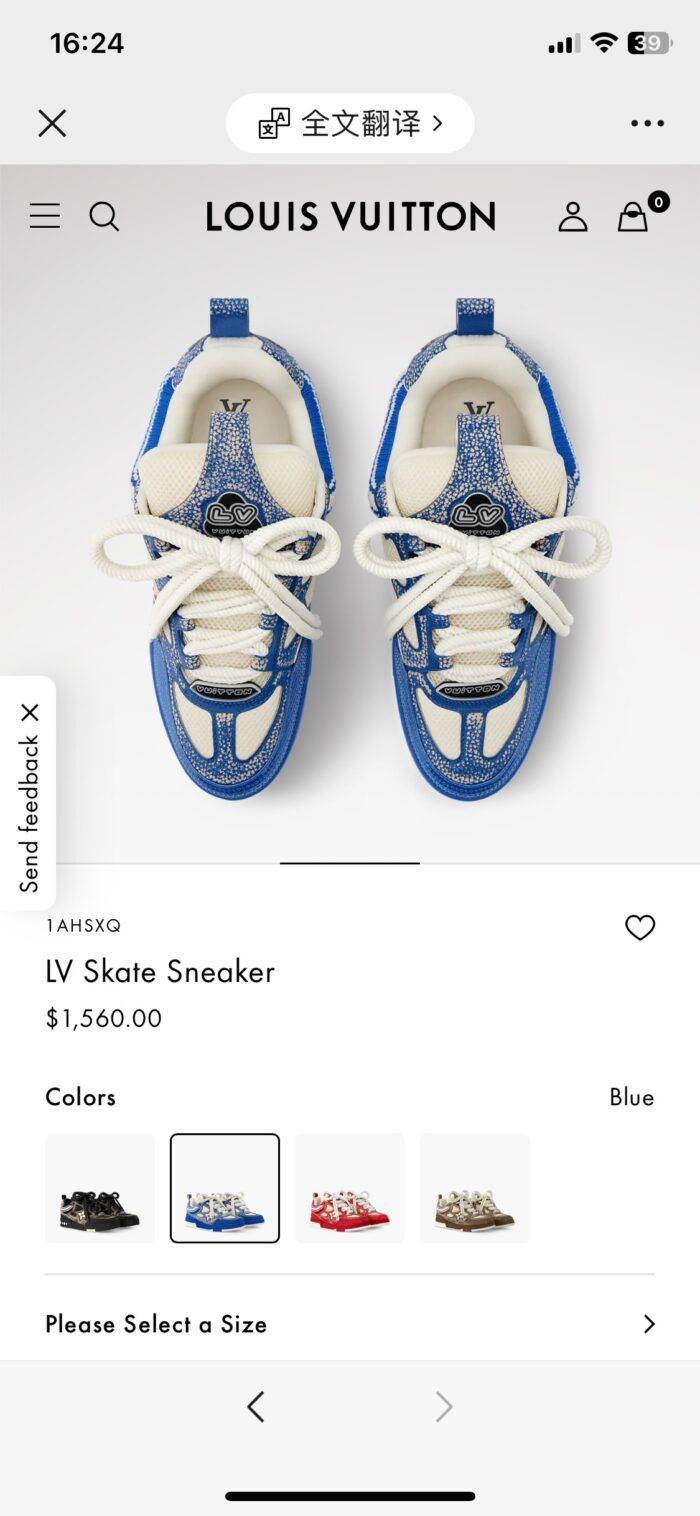Screen dimensions: 700x1516
Task: Close the in-app browser with X
Action: (52, 123)
